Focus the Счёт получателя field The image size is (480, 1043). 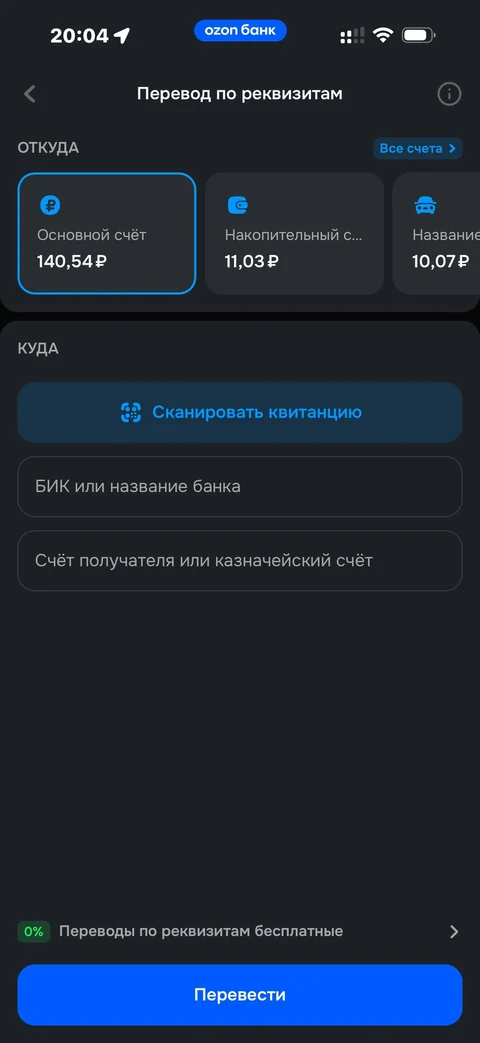point(240,561)
